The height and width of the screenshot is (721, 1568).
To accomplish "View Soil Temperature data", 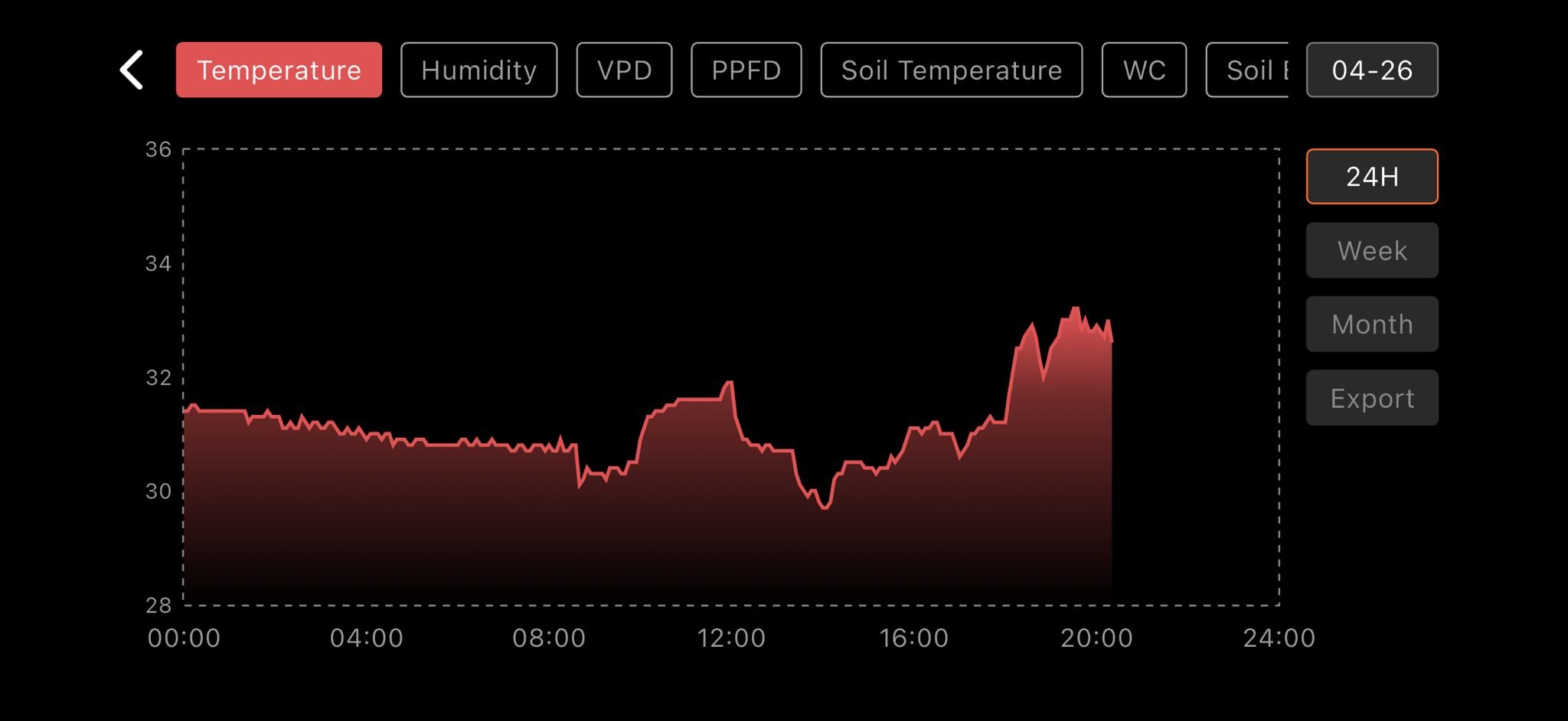I will coord(951,70).
